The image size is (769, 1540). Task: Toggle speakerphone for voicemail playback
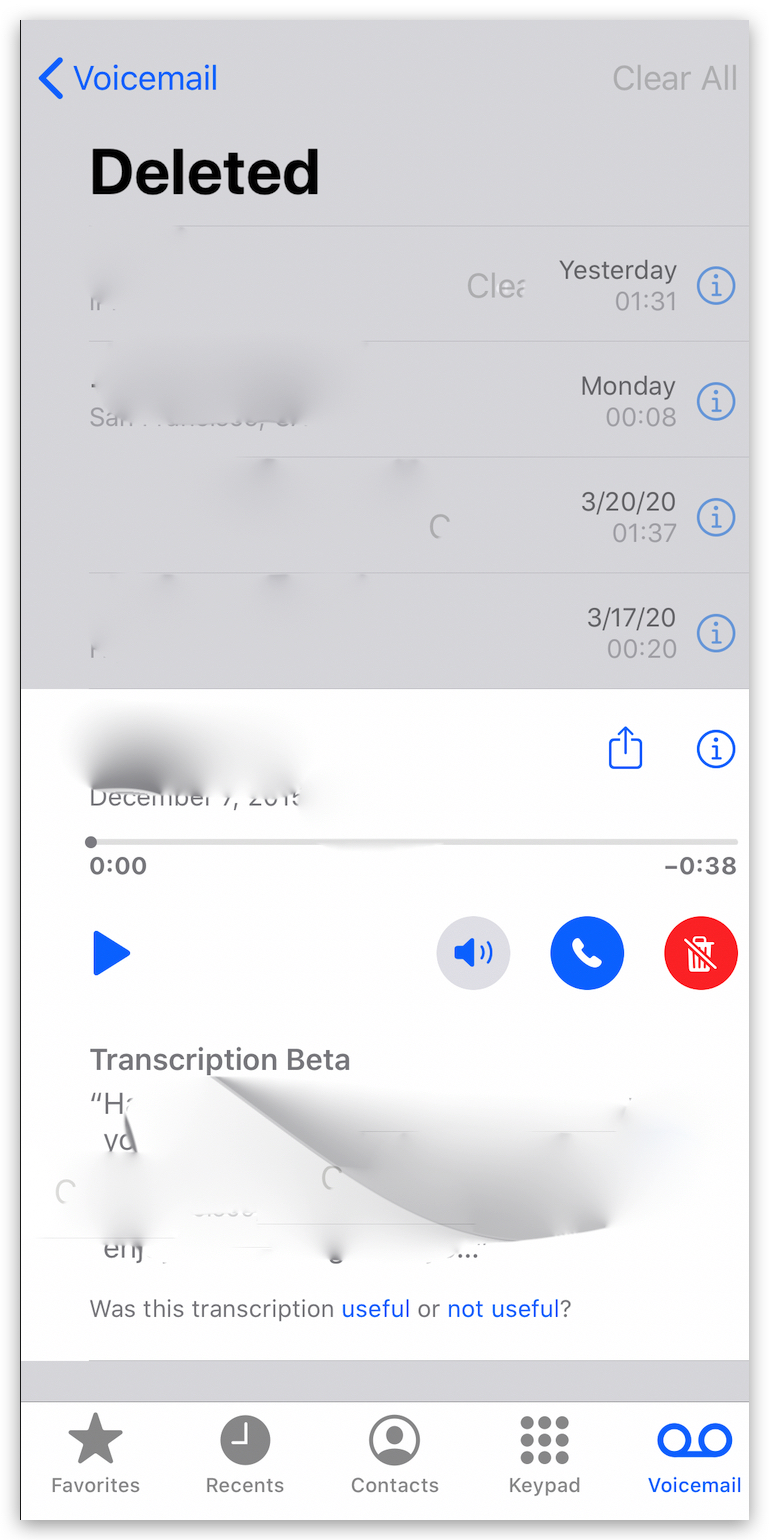473,952
